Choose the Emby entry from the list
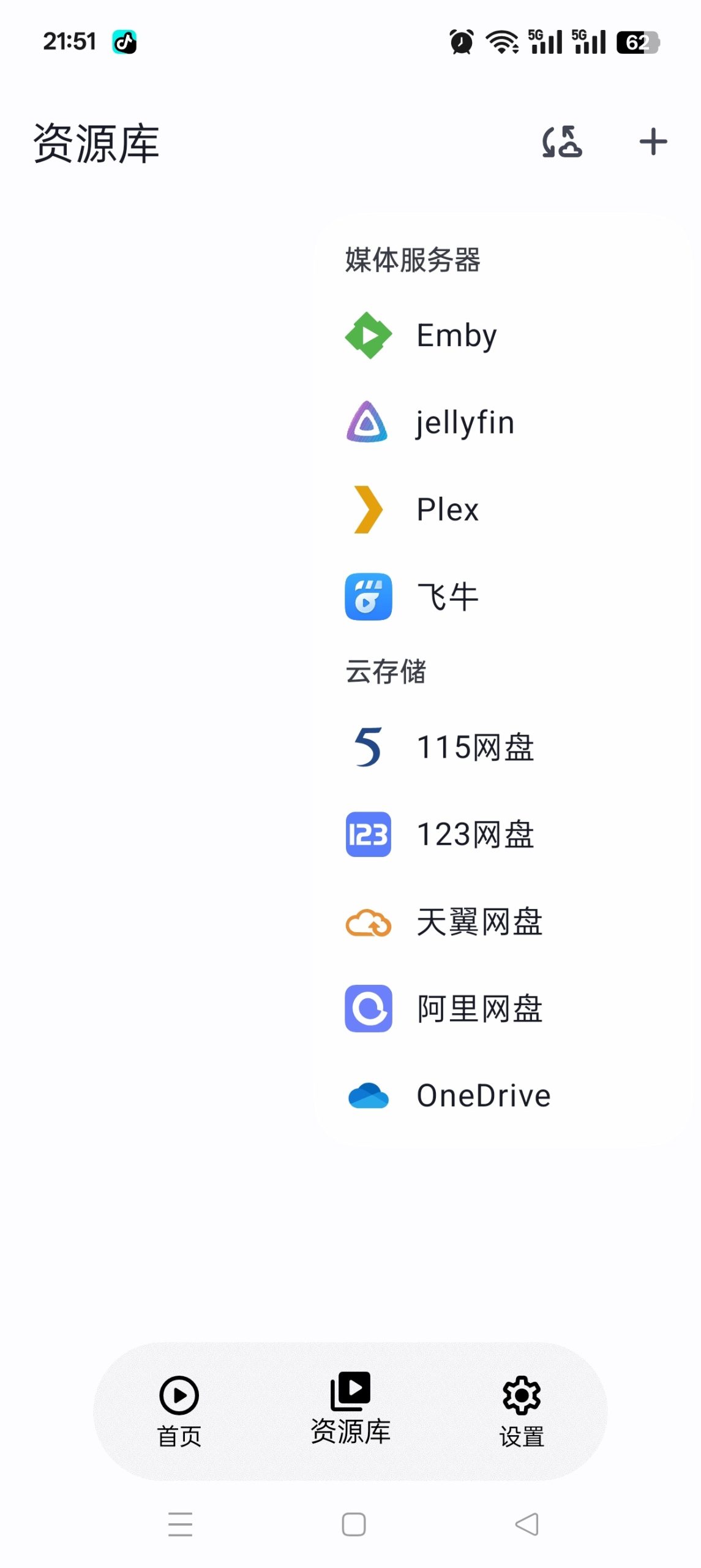Image resolution: width=701 pixels, height=1568 pixels. [456, 335]
